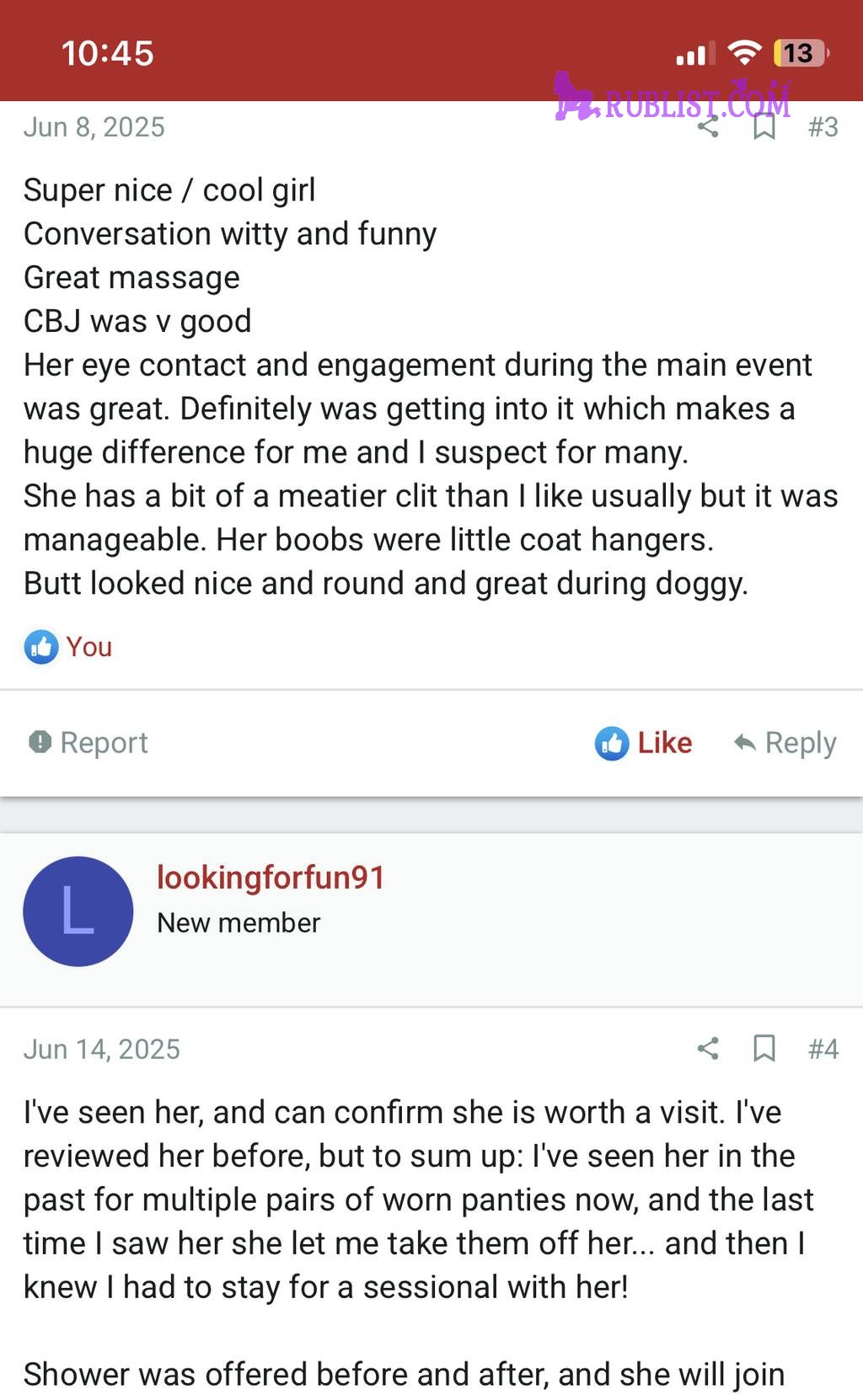Report post #3
The width and height of the screenshot is (863, 1400).
[x=88, y=742]
